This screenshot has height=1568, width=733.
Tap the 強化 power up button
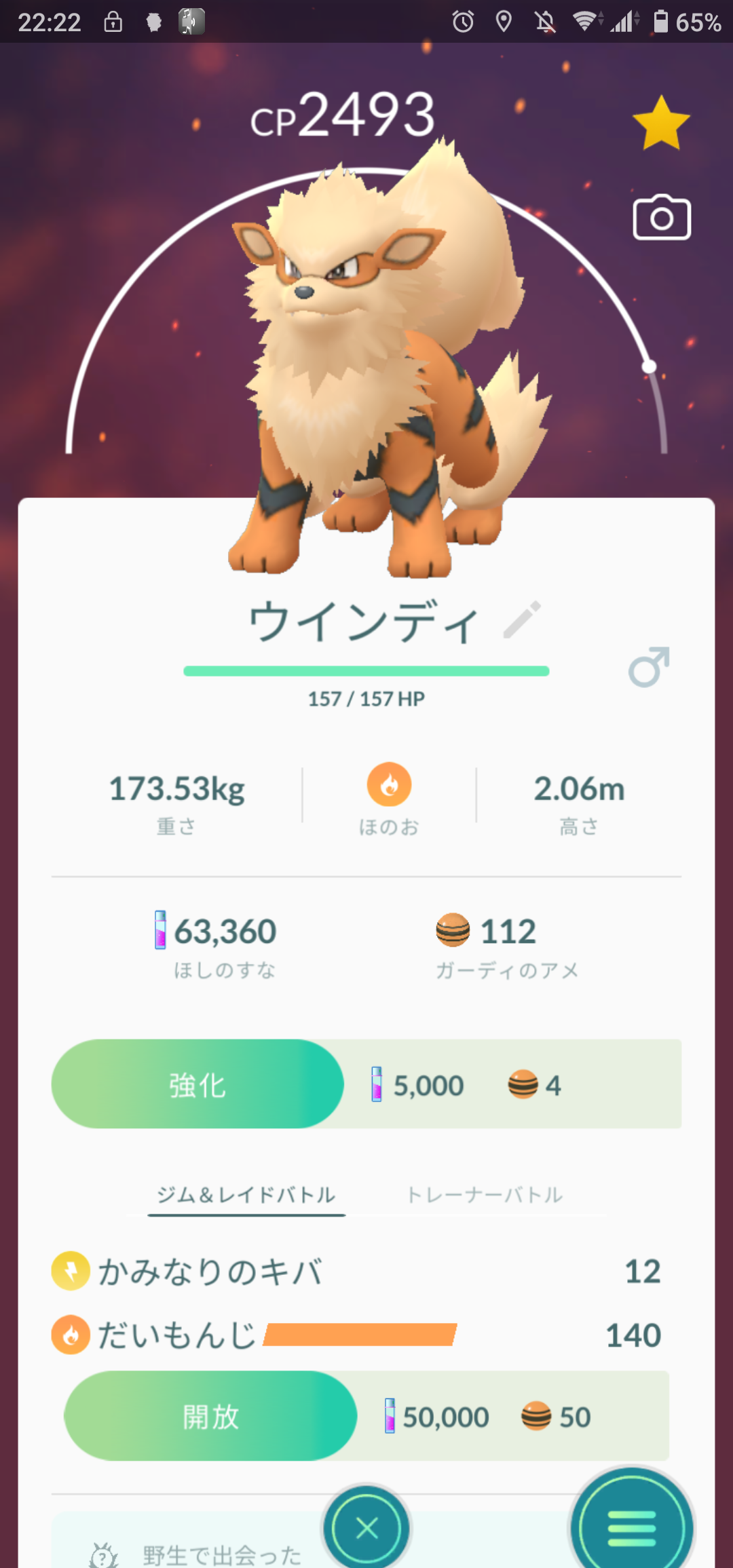(198, 1084)
